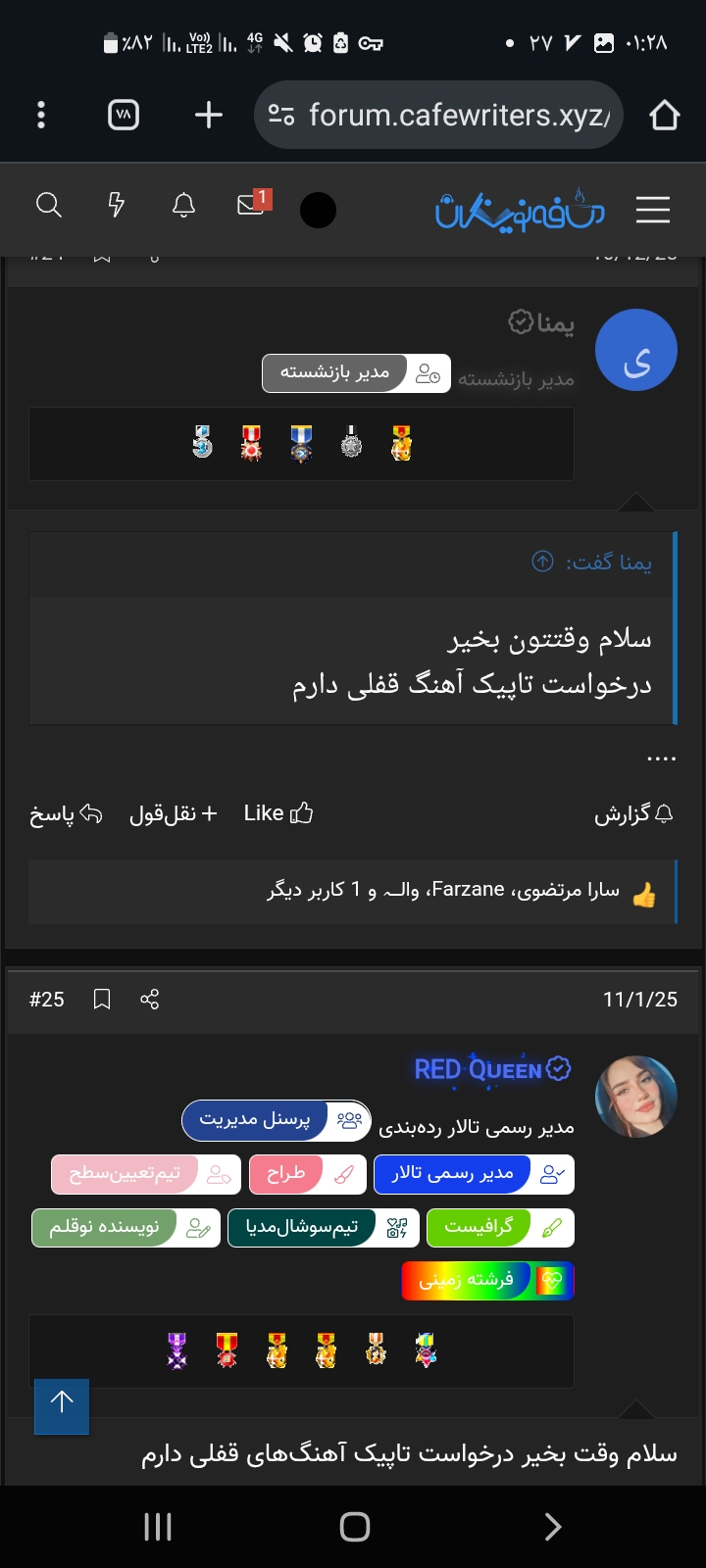Go back with the system back button

tap(552, 1527)
